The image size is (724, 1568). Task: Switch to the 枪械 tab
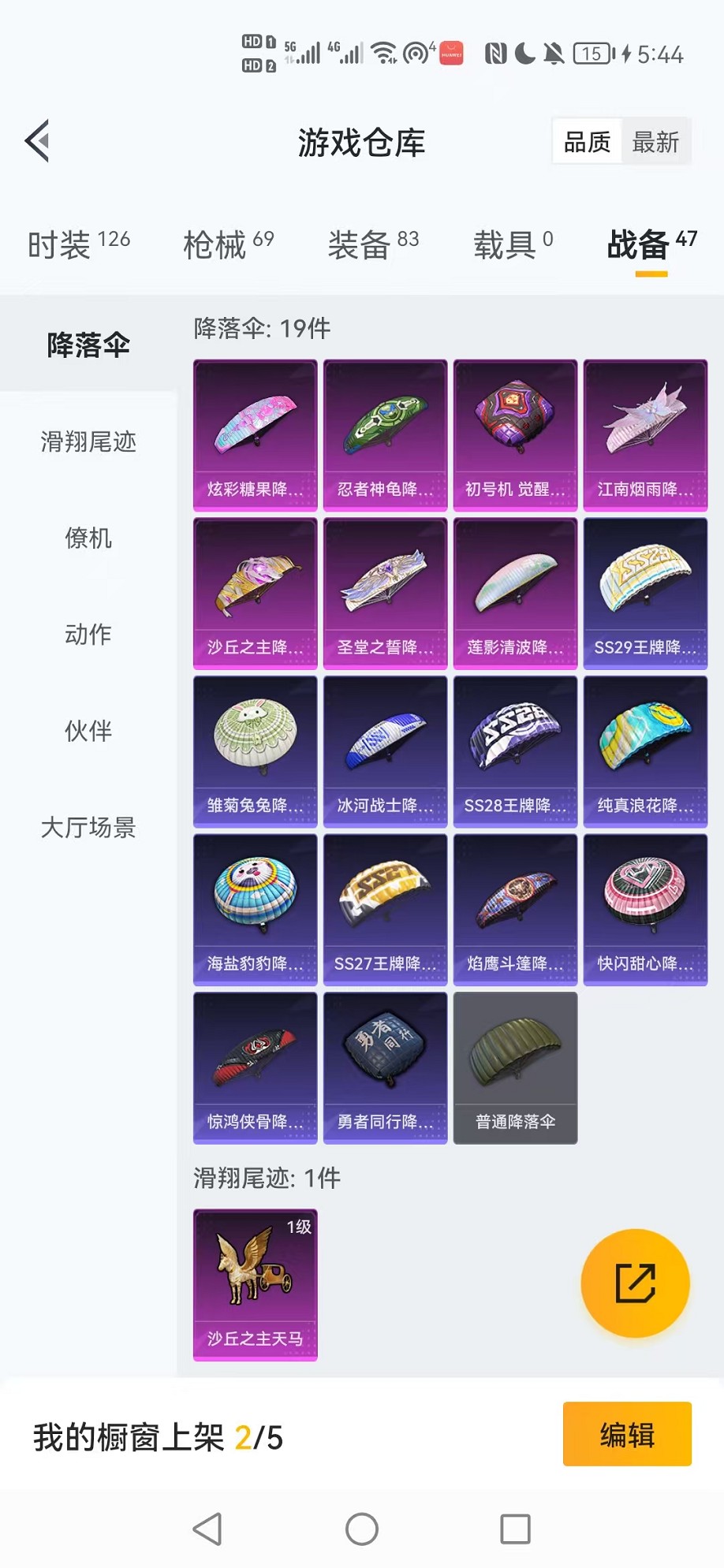coord(228,244)
